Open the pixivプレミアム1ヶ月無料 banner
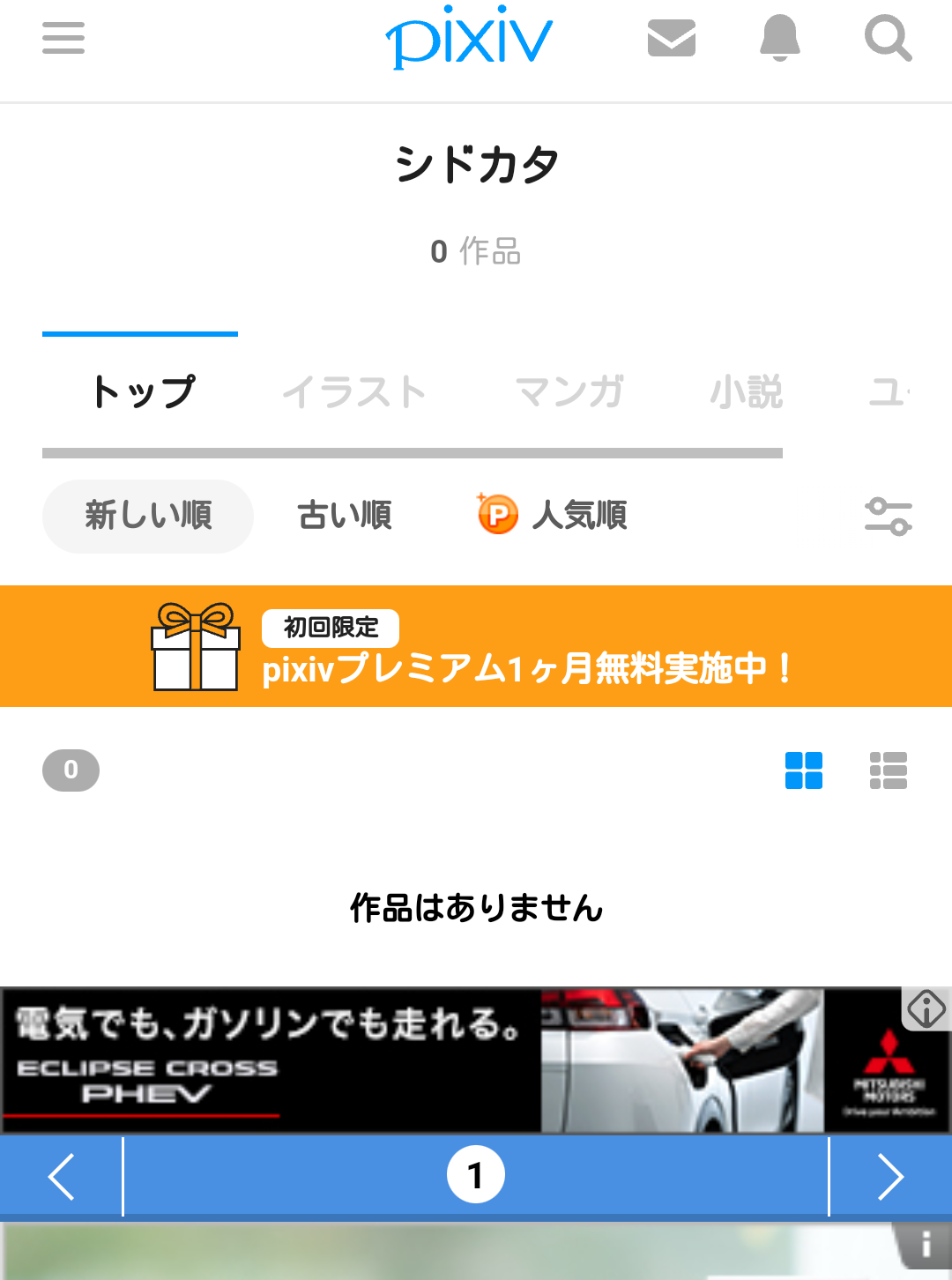The image size is (952, 1280). [x=476, y=646]
